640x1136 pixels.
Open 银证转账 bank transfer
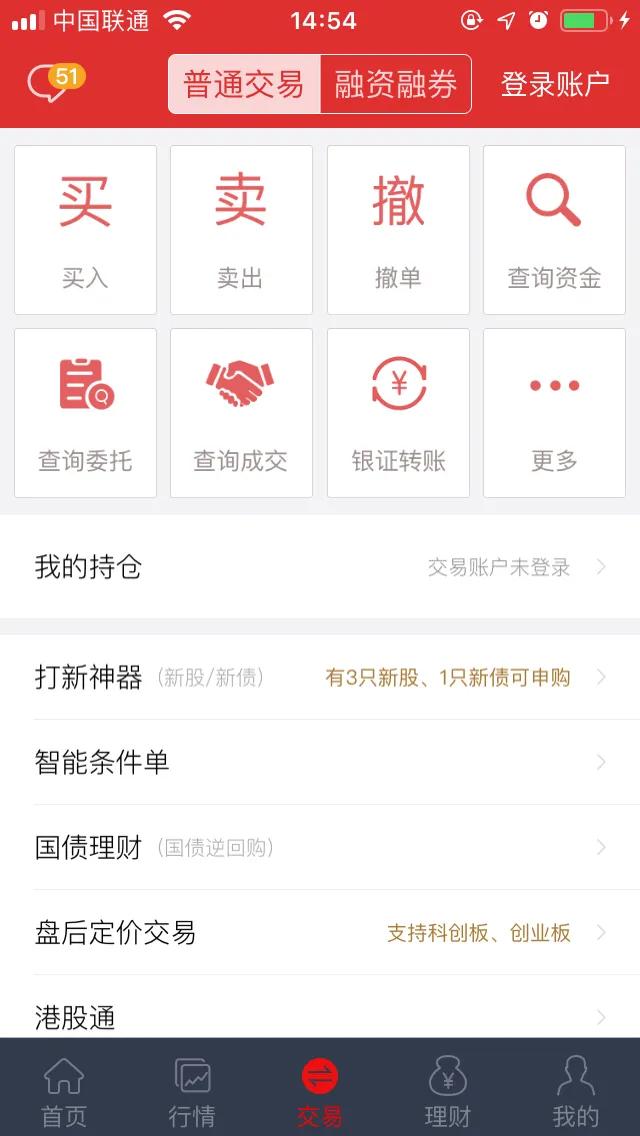398,413
